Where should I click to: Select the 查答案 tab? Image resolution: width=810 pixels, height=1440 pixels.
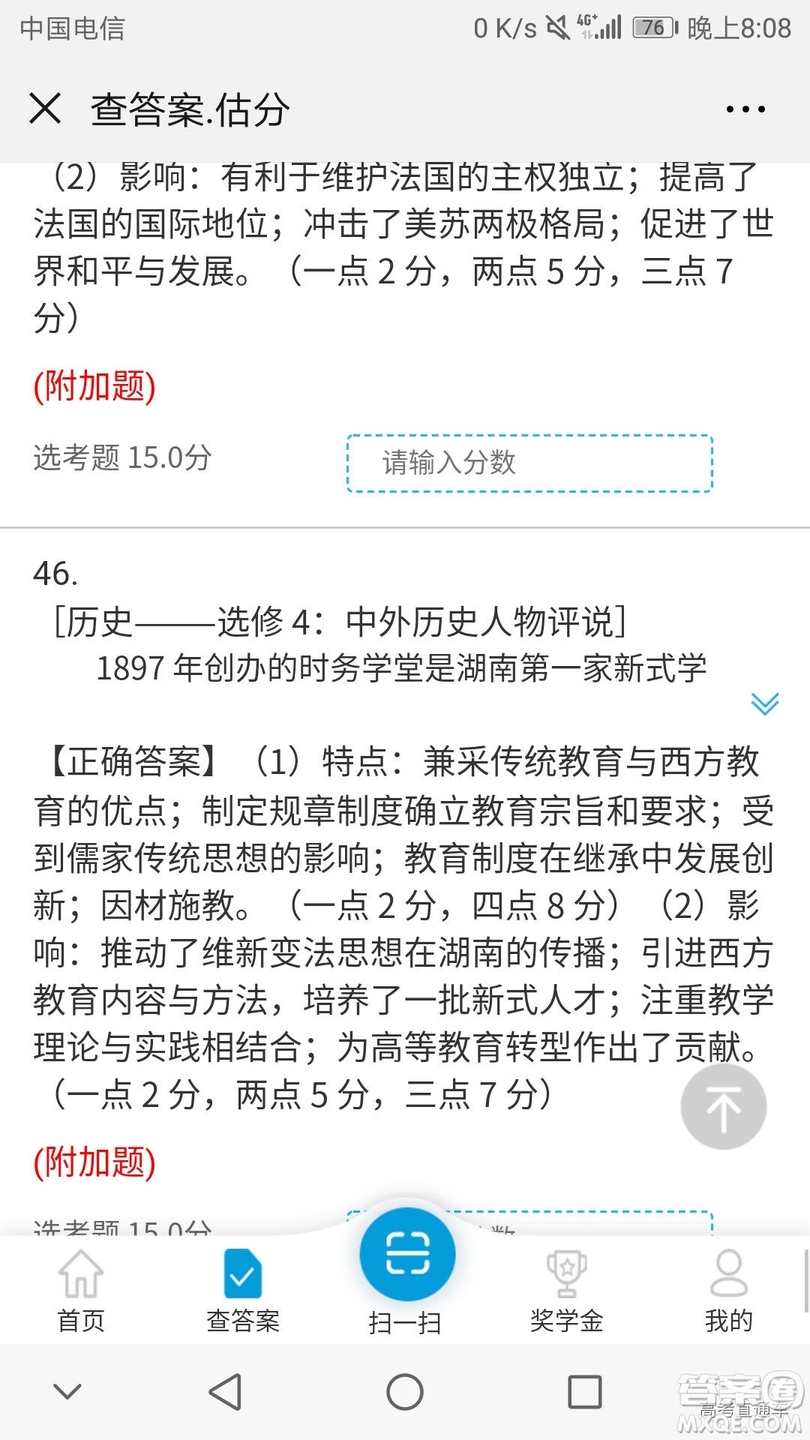(x=243, y=1290)
